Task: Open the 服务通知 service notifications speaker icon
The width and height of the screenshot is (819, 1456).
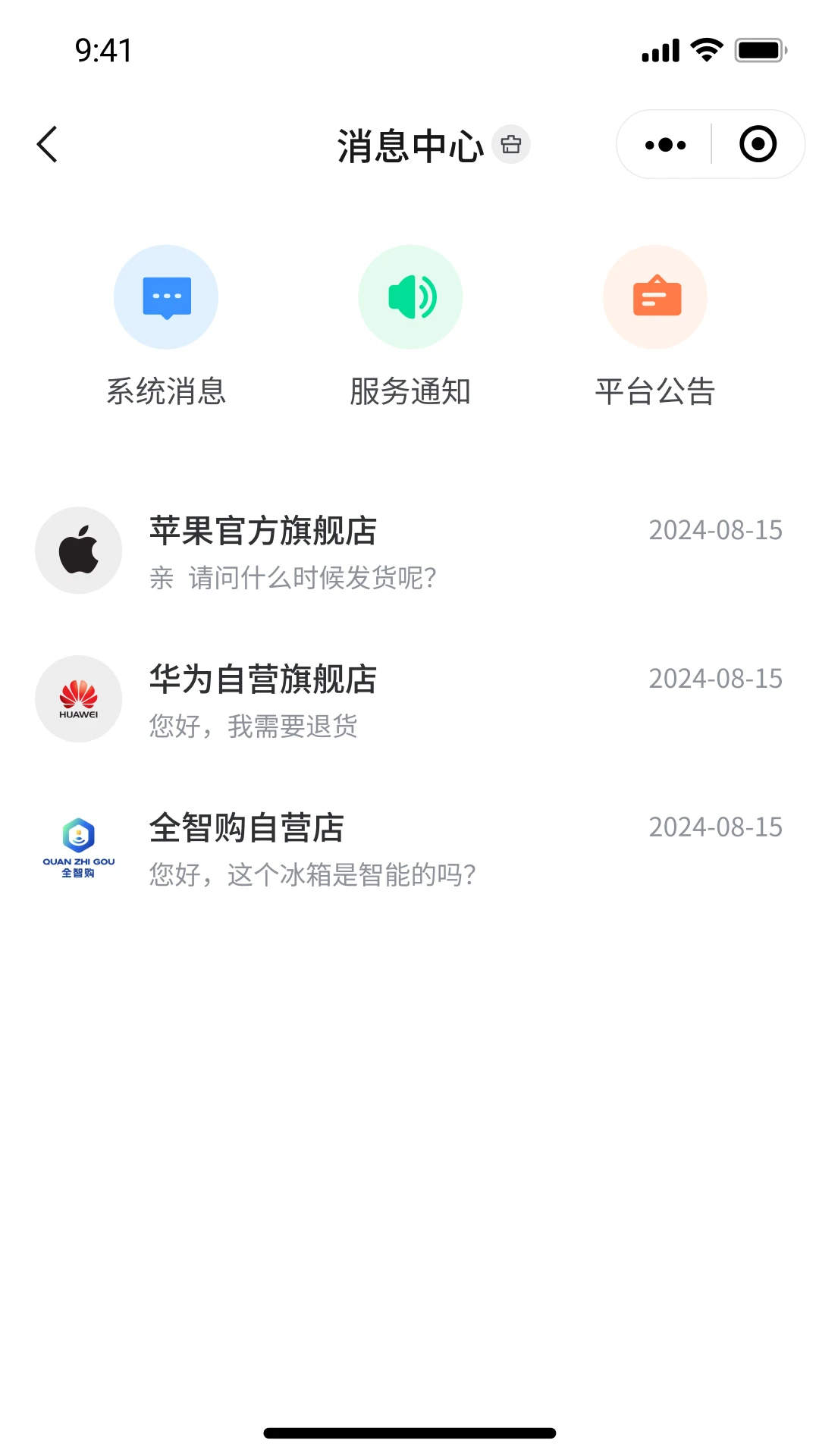Action: [x=409, y=297]
